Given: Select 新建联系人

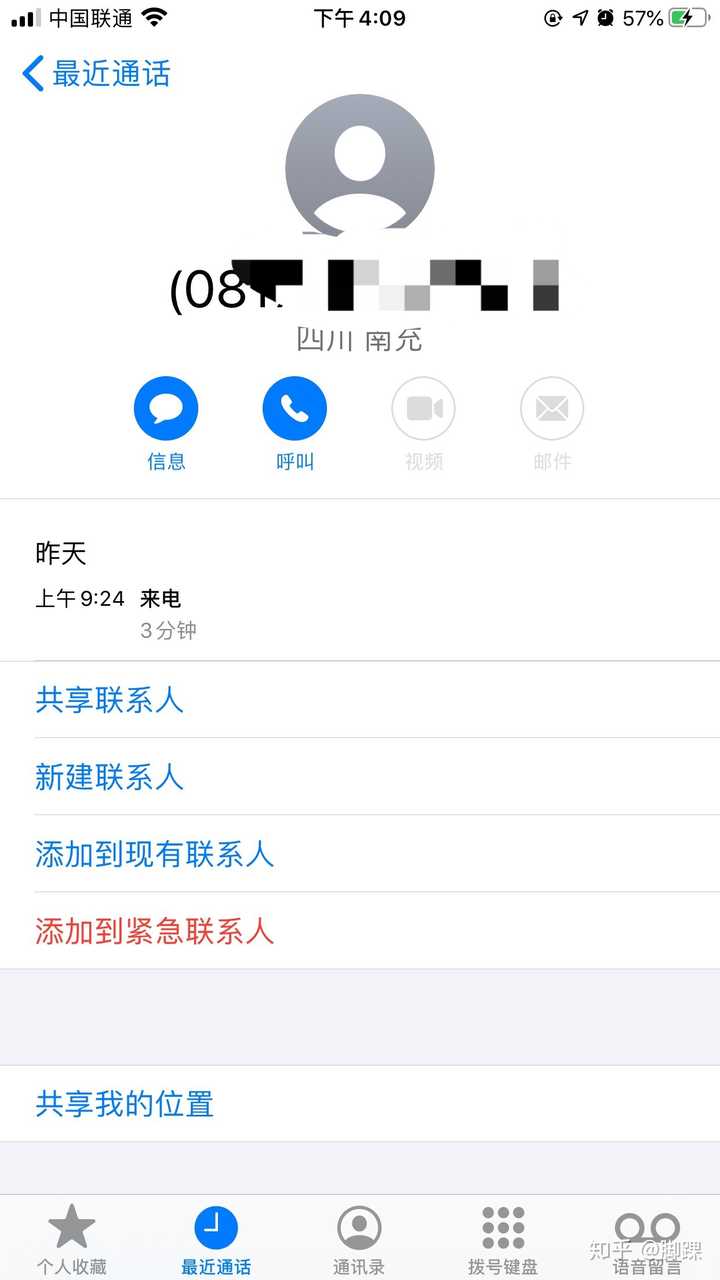Looking at the screenshot, I should pyautogui.click(x=109, y=777).
